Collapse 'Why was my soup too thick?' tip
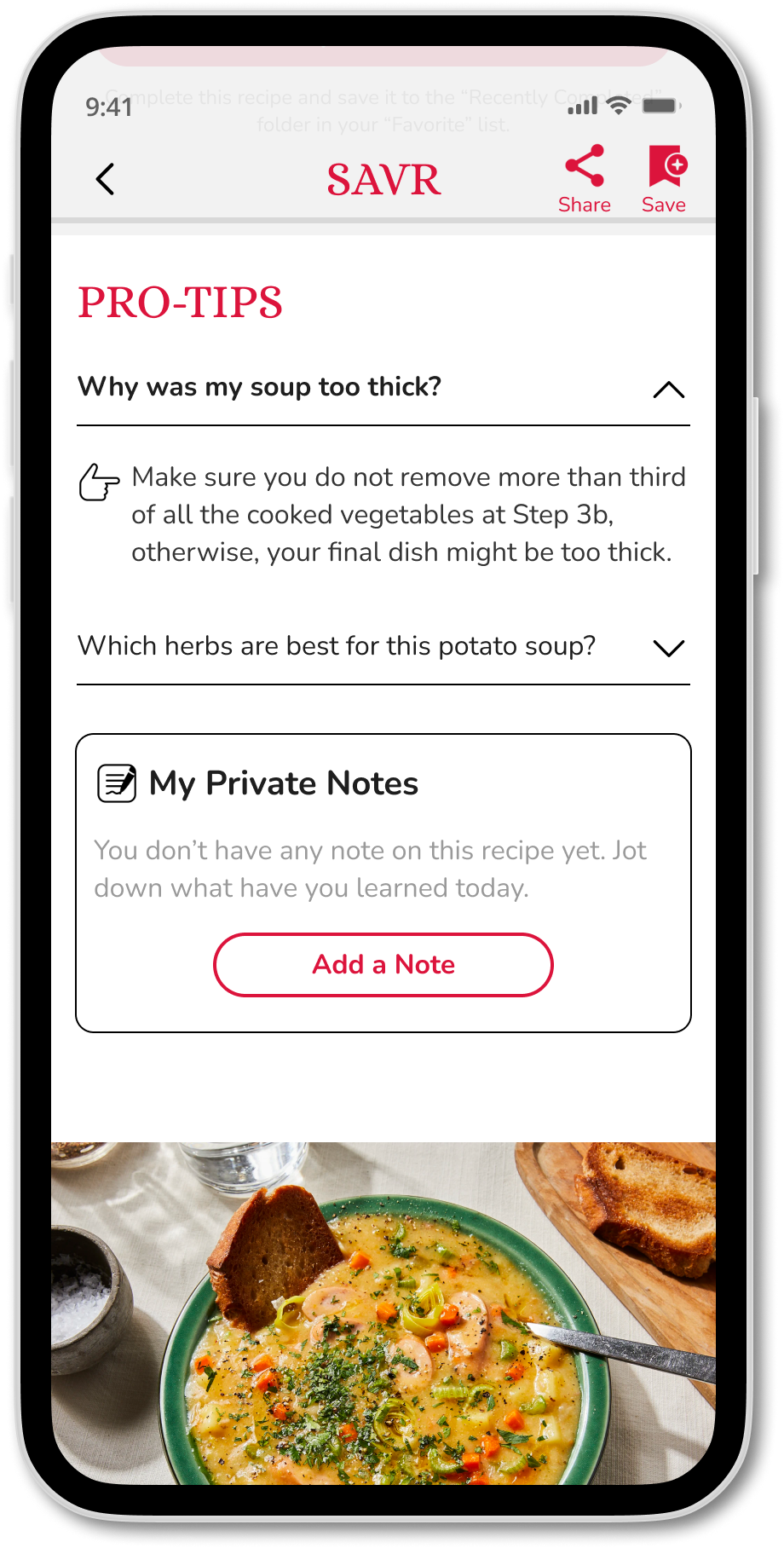Image resolution: width=784 pixels, height=1548 pixels. pyautogui.click(x=668, y=390)
